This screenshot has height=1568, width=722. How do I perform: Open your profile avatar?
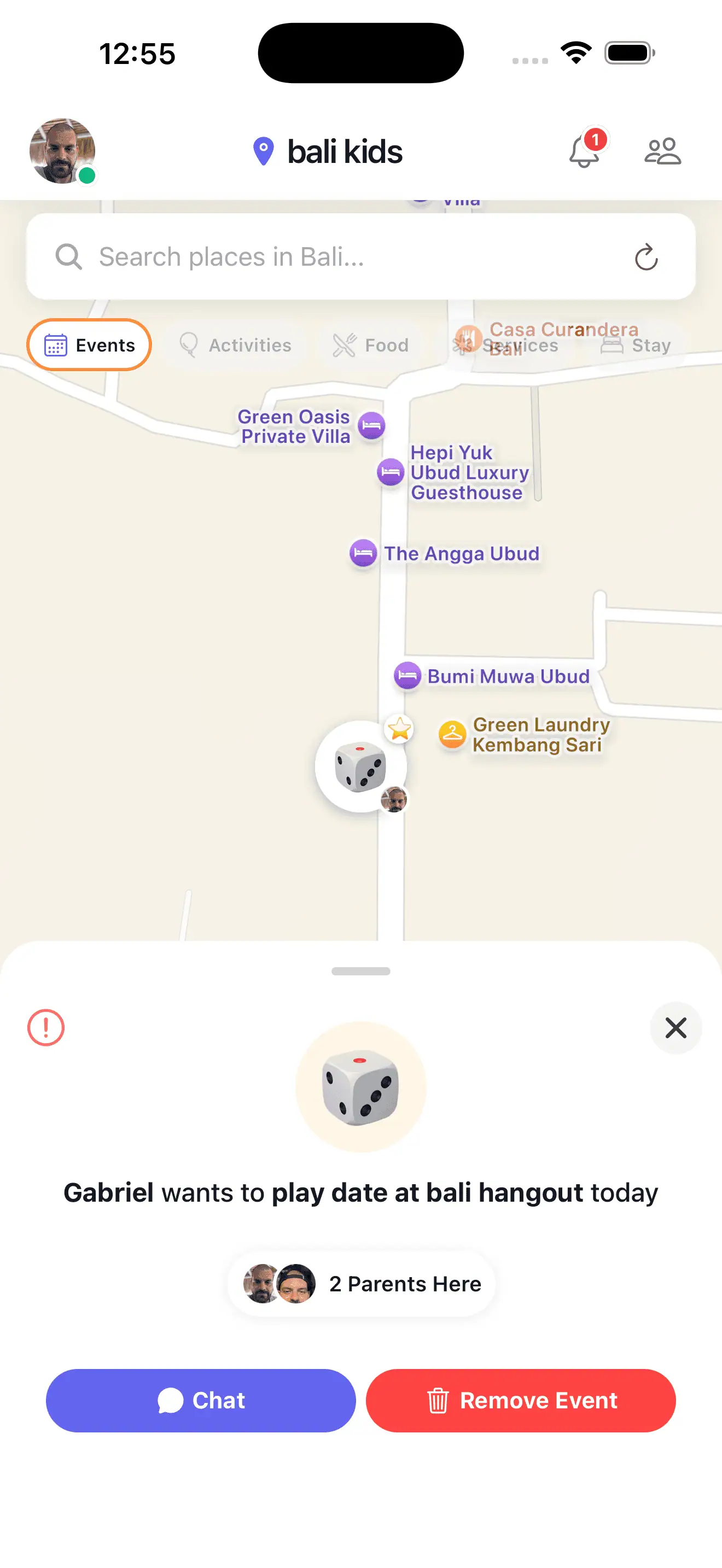click(x=62, y=151)
